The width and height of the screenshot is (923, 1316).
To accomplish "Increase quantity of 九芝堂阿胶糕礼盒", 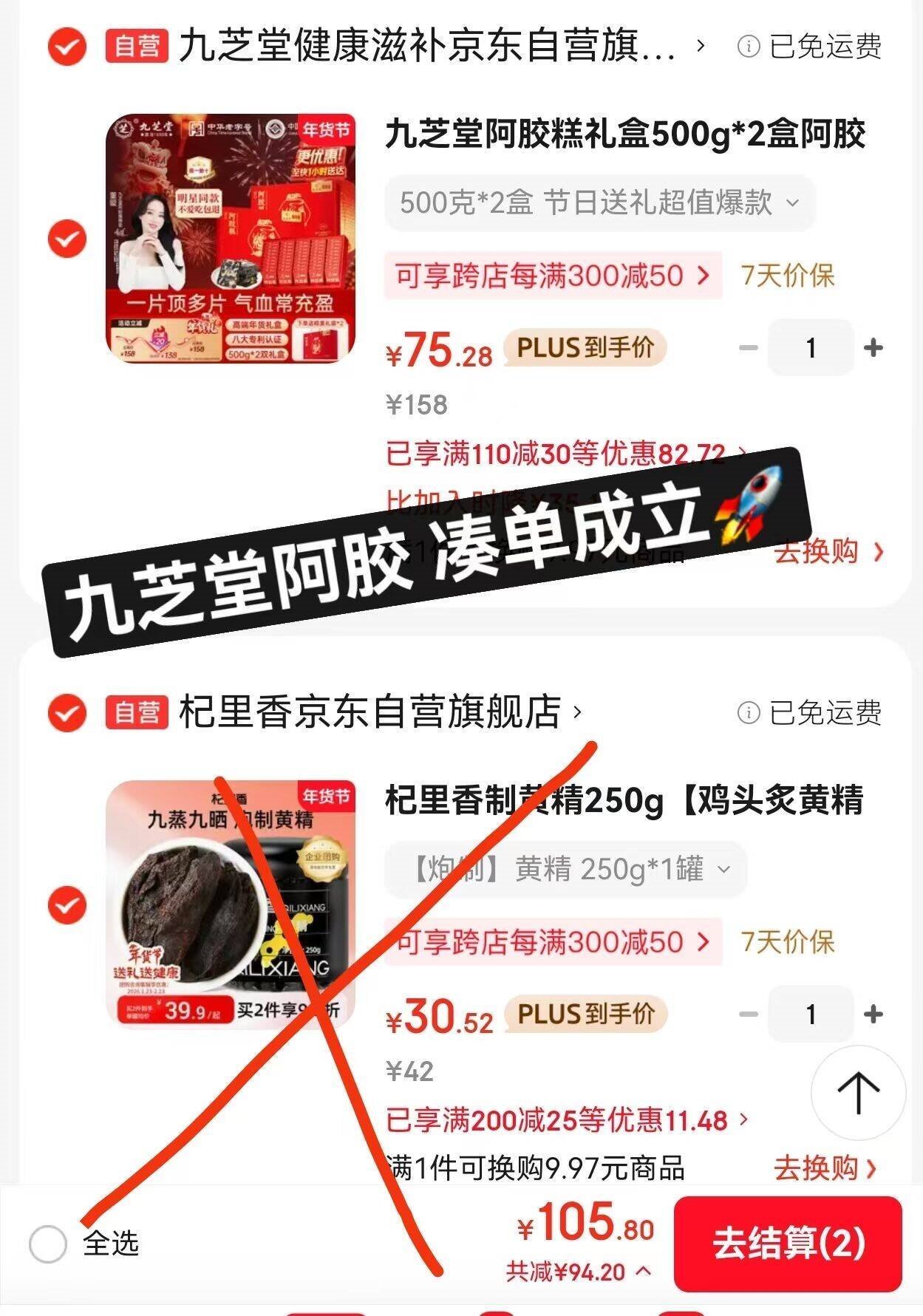I will coord(873,347).
